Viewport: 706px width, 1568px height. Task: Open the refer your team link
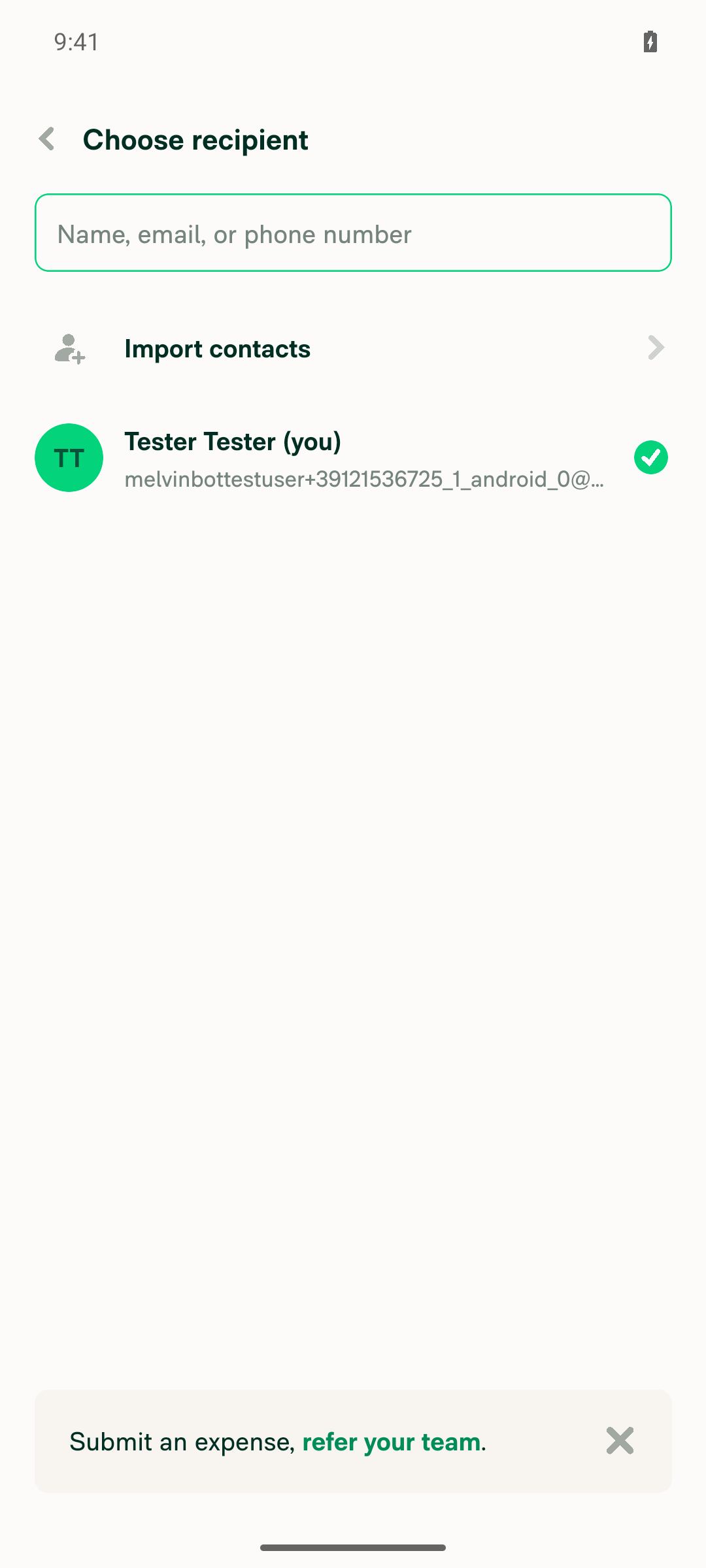point(392,1441)
